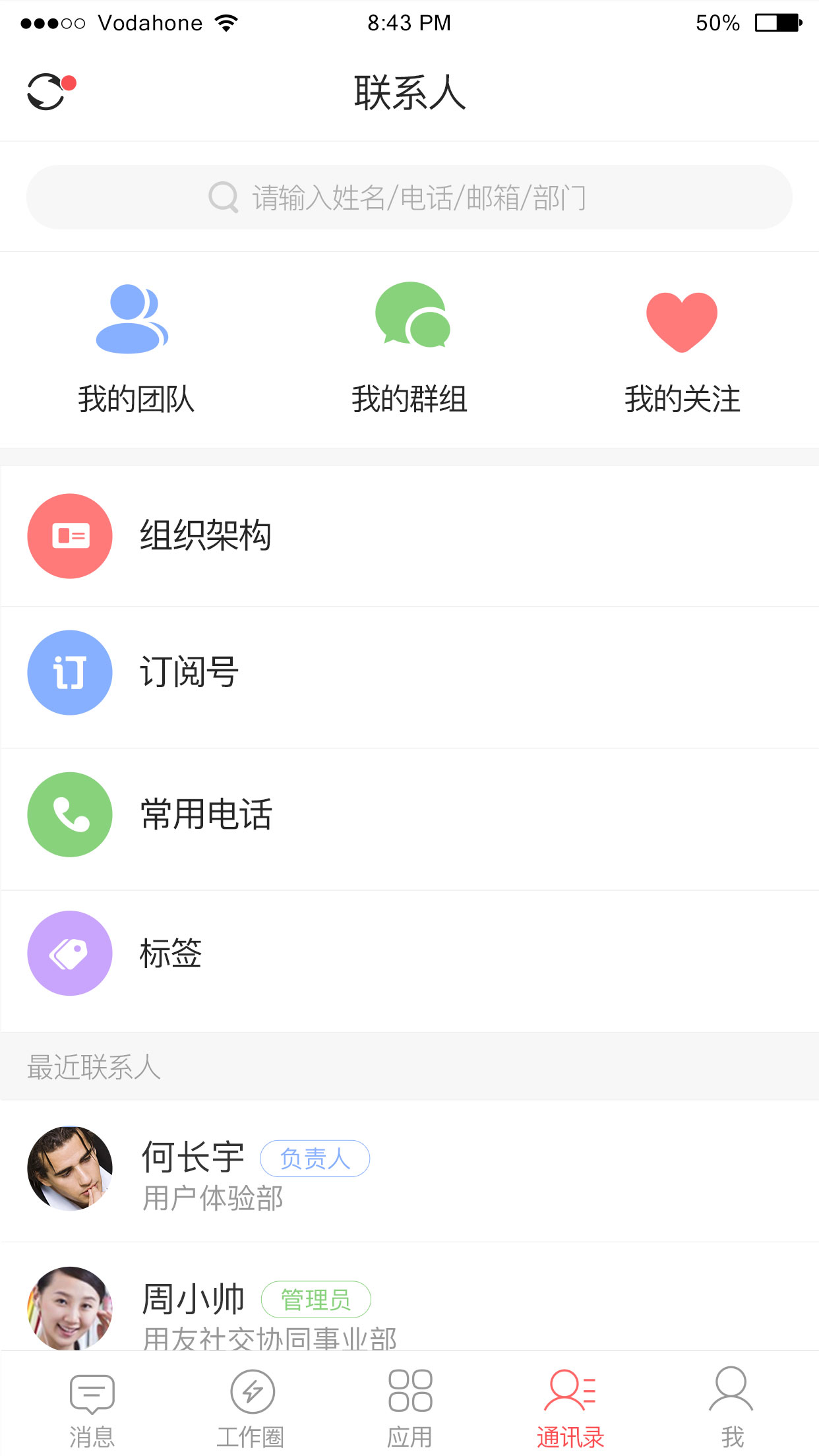Tap the 负责人 badge next to 何长宇
This screenshot has width=819, height=1456.
coord(315,1158)
